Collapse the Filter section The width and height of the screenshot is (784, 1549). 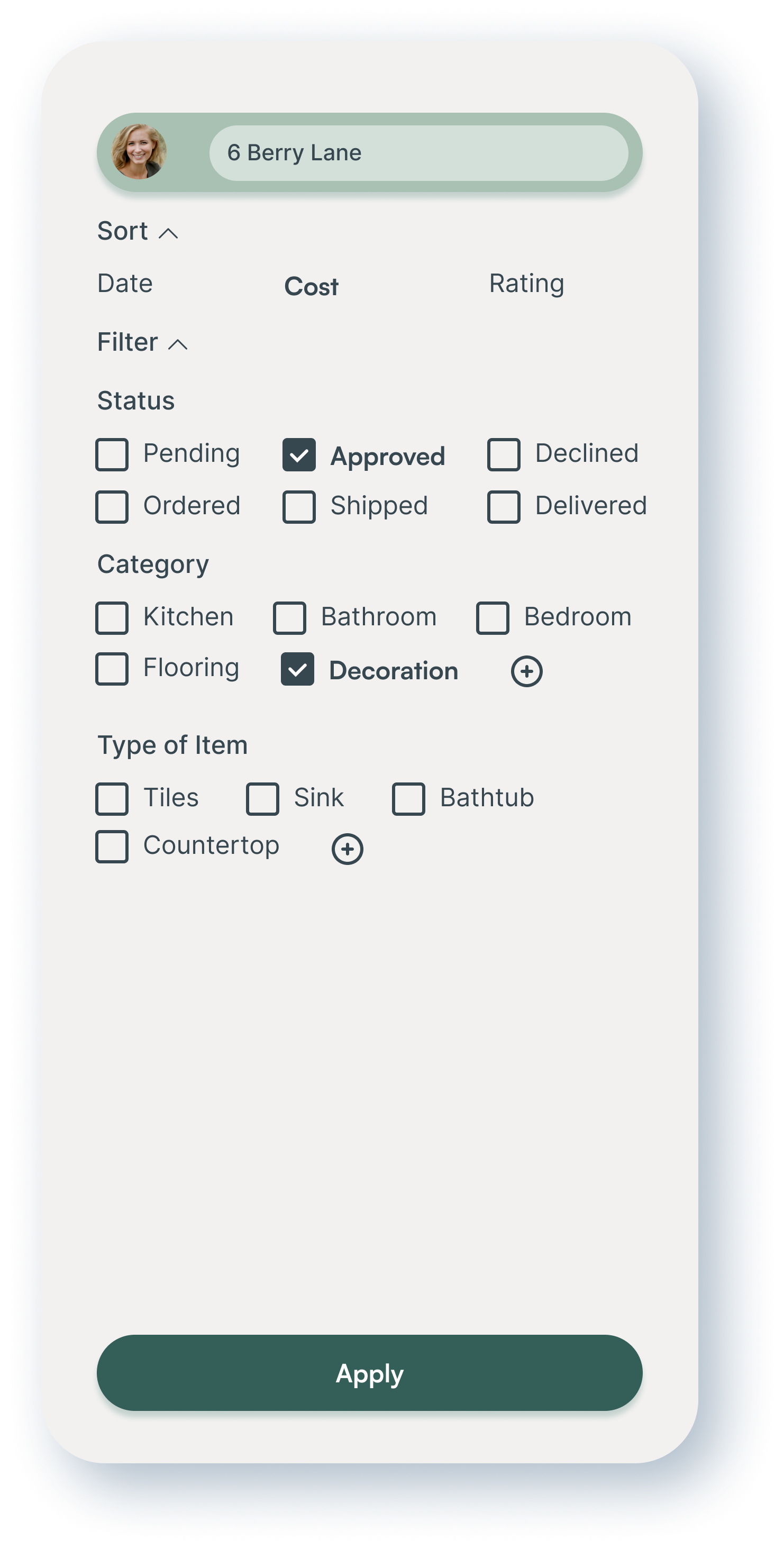[177, 344]
